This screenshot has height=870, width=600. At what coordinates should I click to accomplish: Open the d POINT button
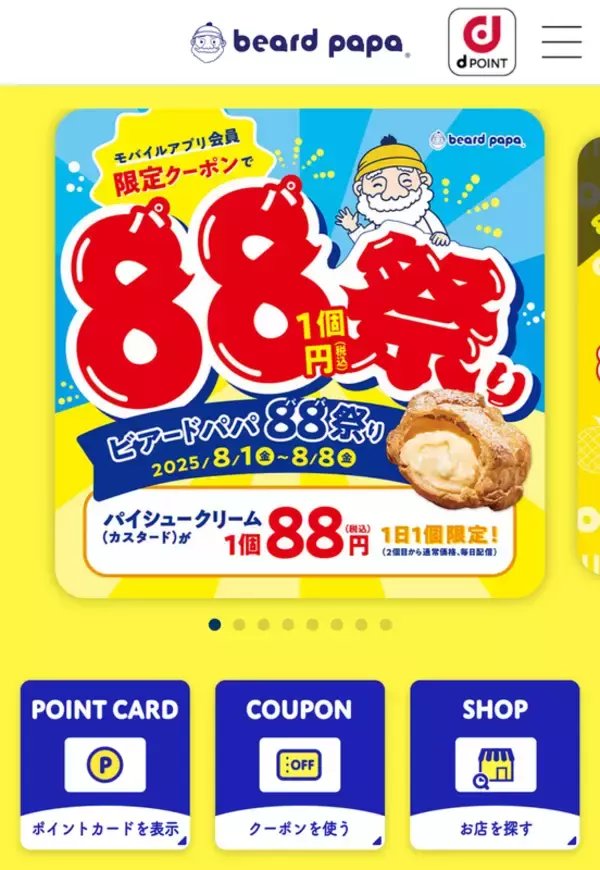coord(482,43)
